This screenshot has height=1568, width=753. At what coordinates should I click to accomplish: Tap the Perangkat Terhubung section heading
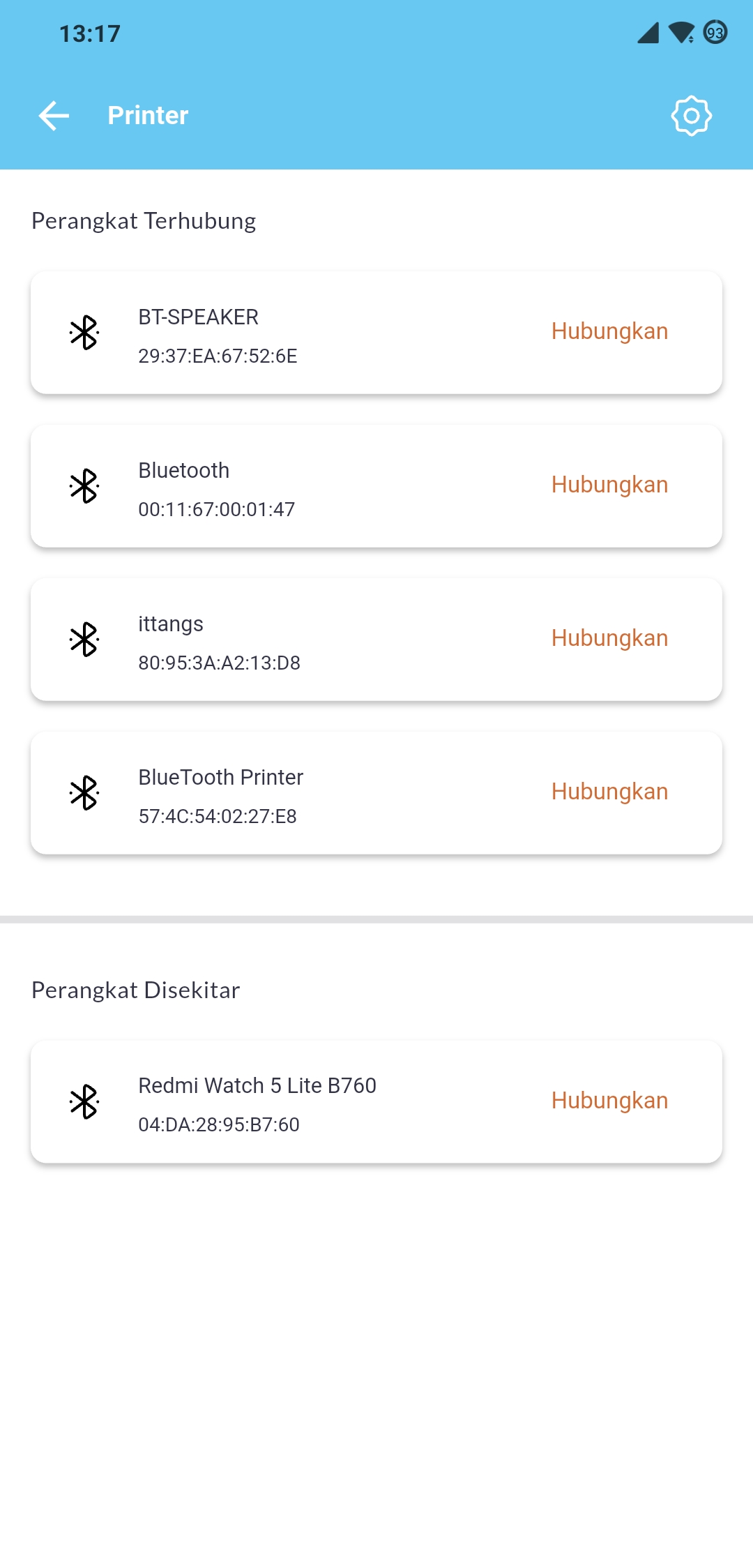142,220
